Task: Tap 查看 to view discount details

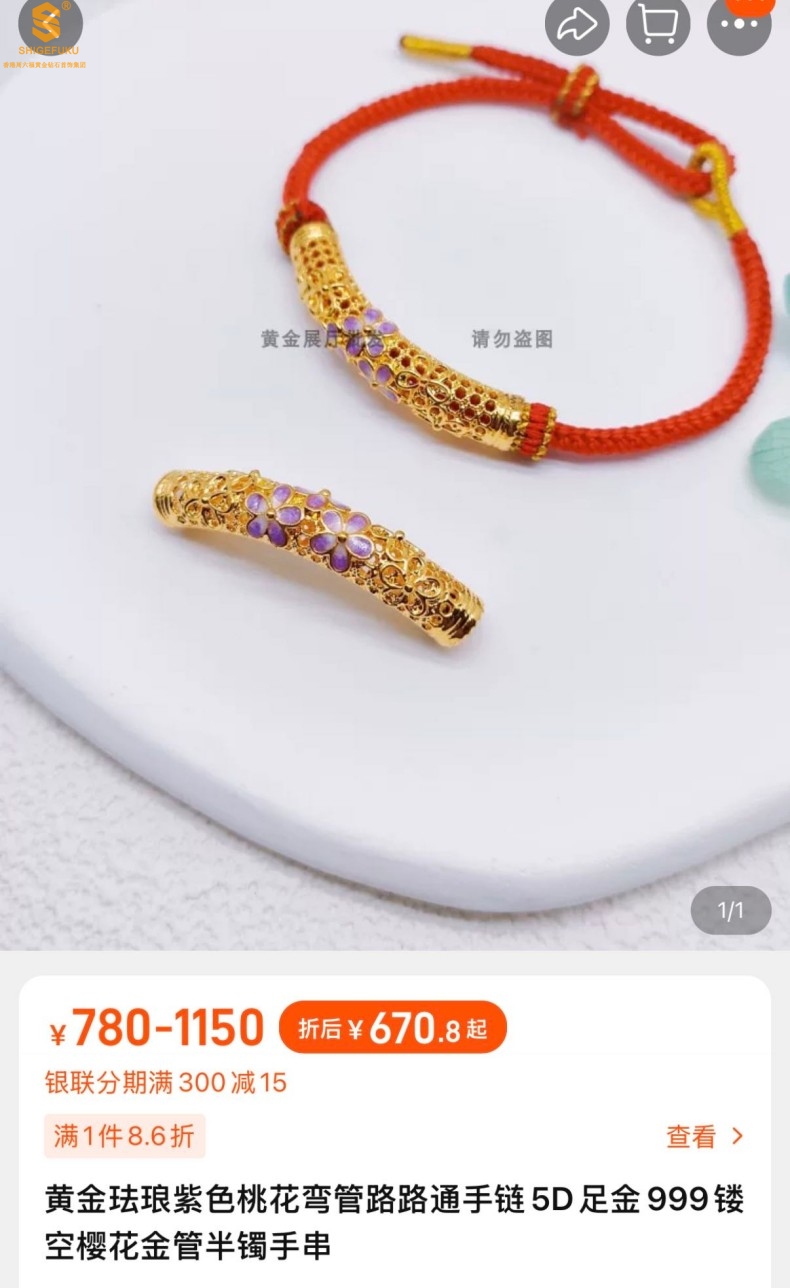Action: click(x=705, y=1136)
